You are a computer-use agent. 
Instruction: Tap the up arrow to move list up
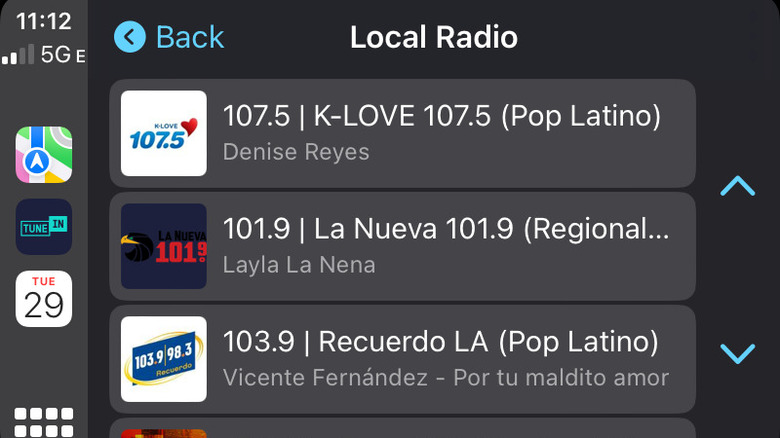737,187
